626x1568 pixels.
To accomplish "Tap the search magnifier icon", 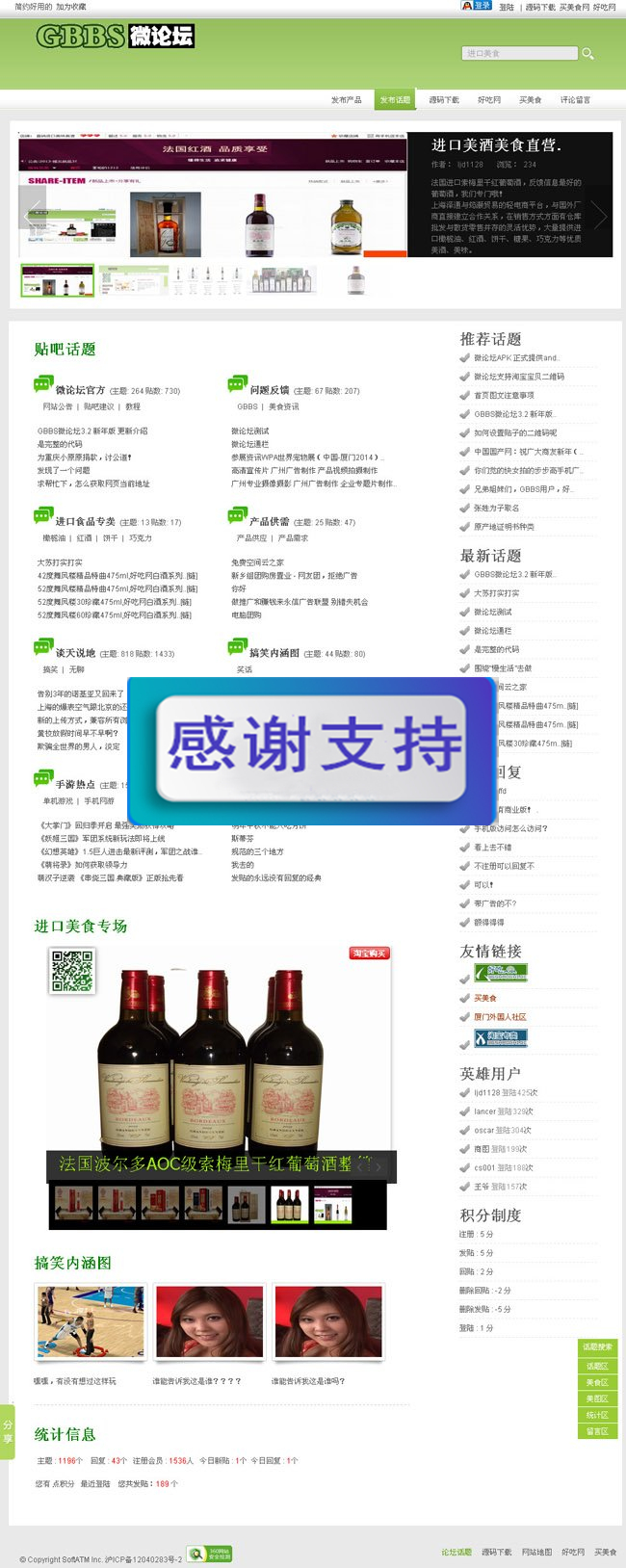I will [587, 54].
